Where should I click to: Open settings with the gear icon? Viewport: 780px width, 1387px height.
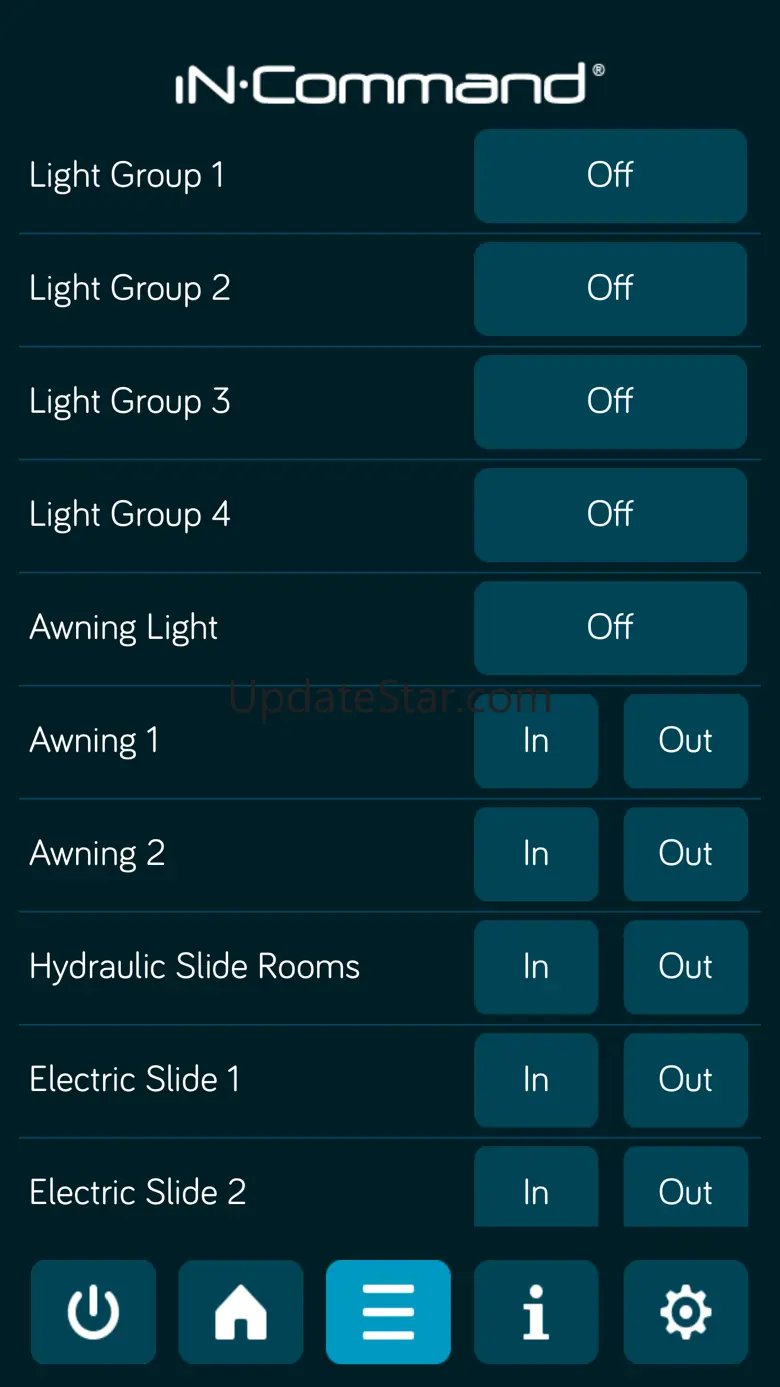[686, 1312]
